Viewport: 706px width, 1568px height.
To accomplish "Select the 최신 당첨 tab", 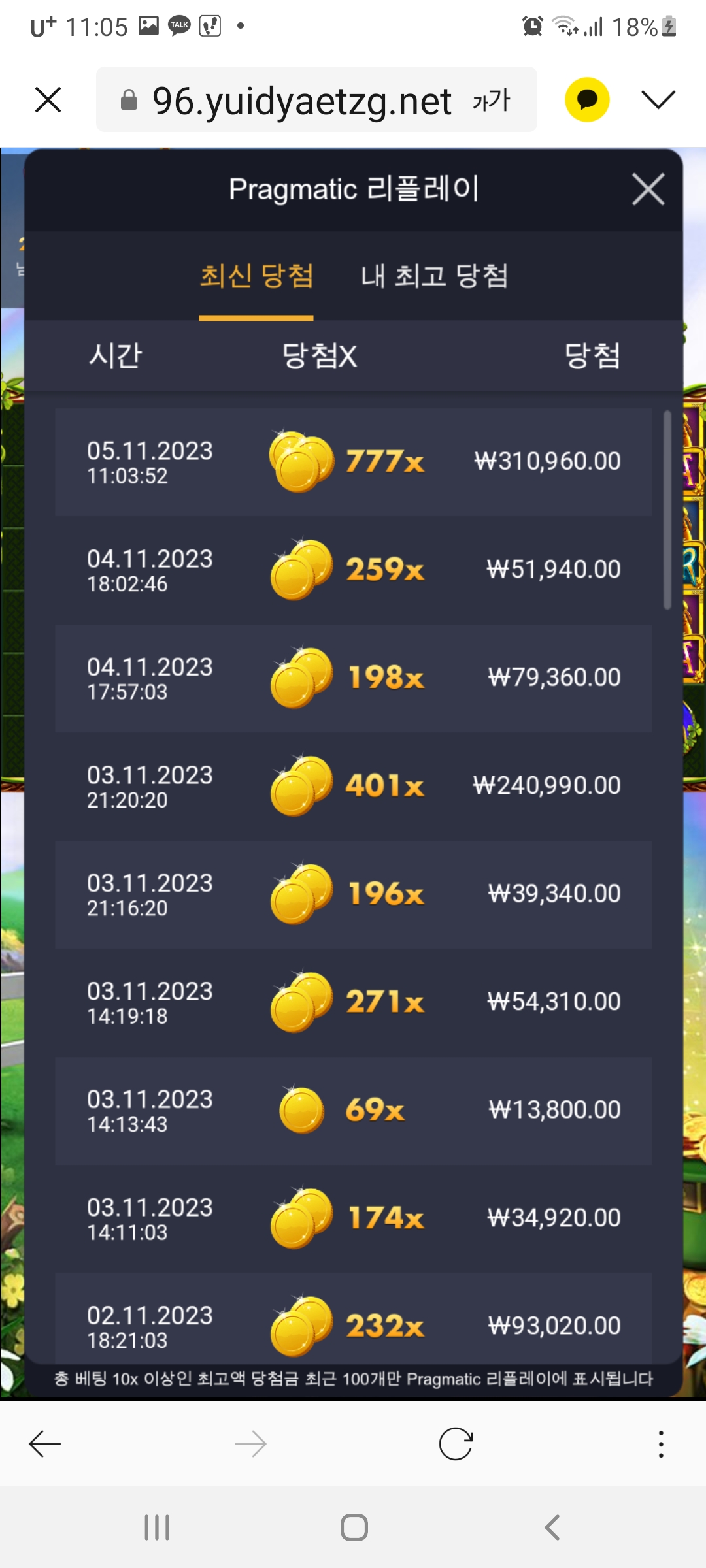I will (x=256, y=277).
